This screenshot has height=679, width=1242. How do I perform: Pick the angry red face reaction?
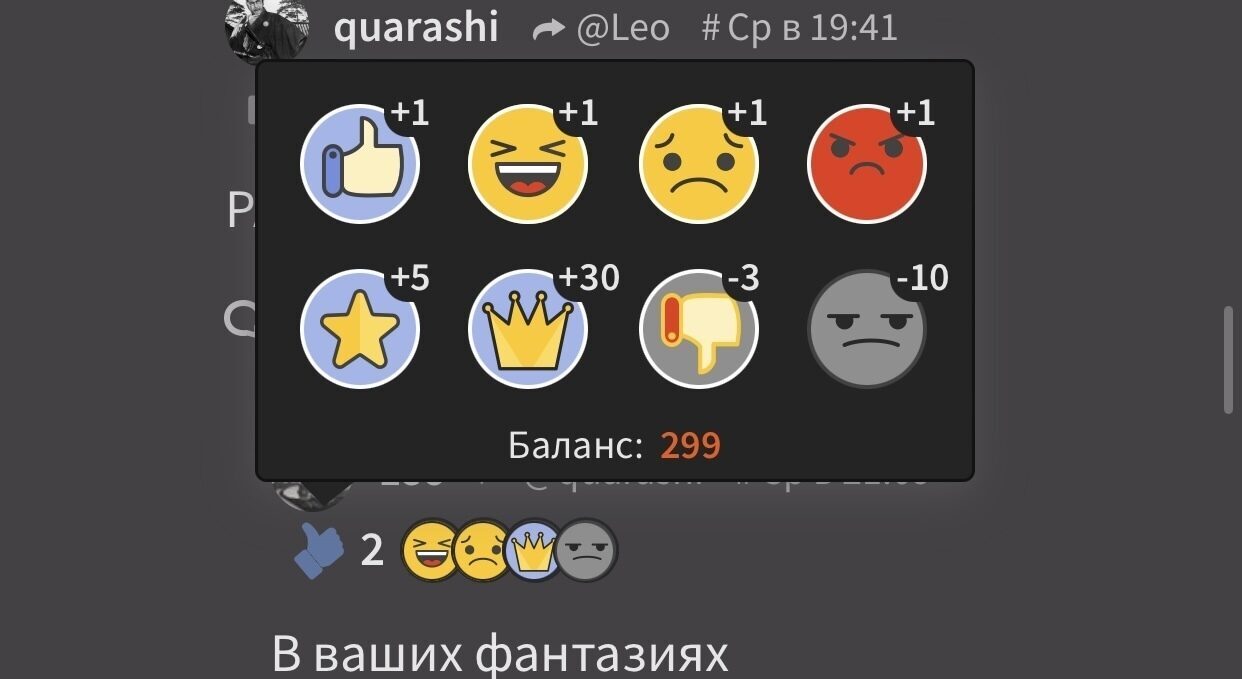point(866,165)
